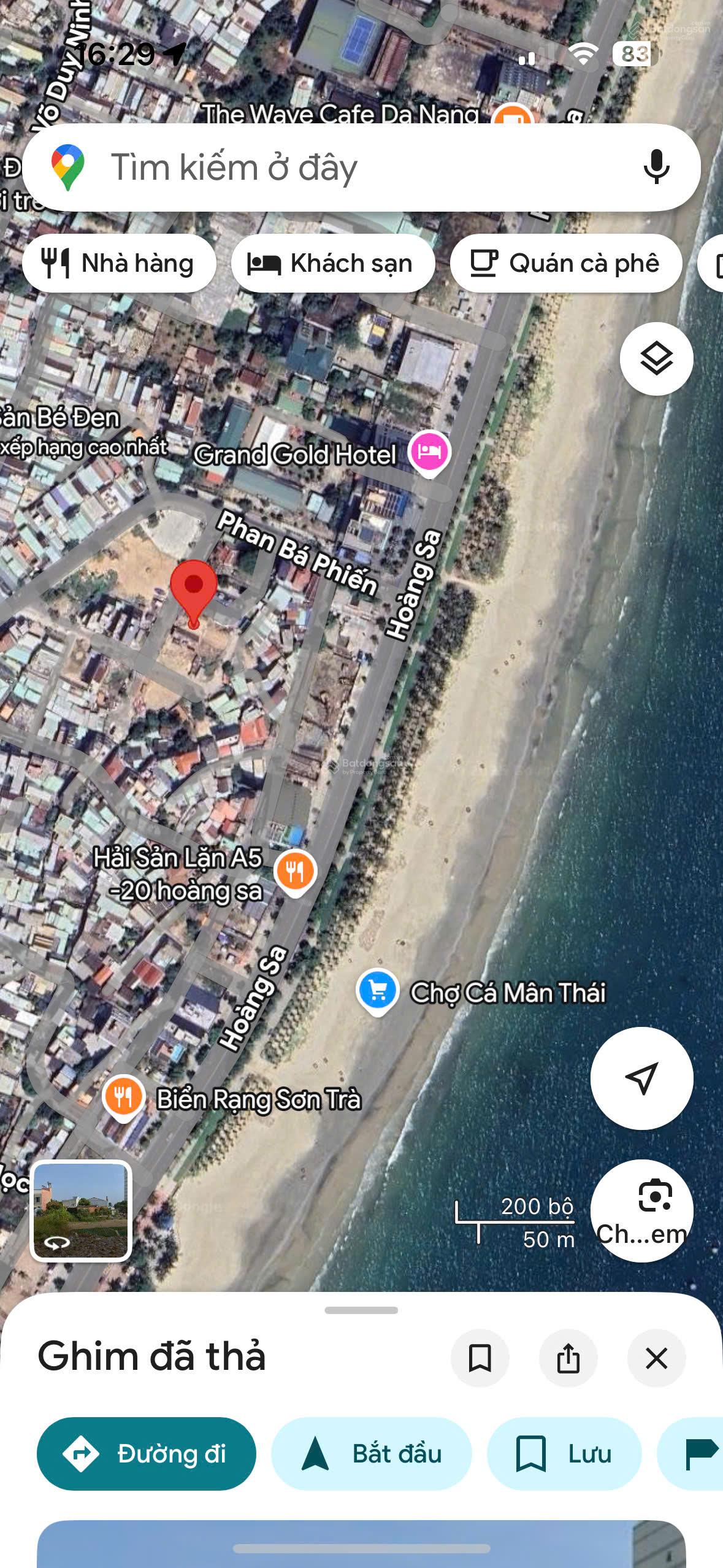Begin navigation with Bắt đầu

click(372, 1454)
